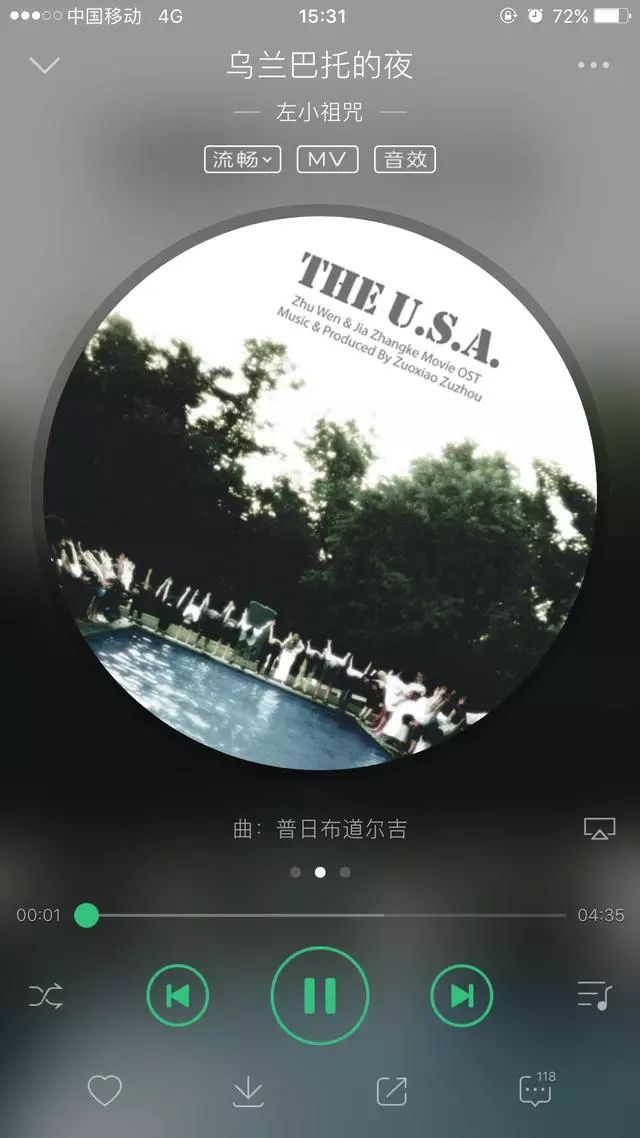Tap the album cover artwork
640x1138 pixels.
coord(320,493)
